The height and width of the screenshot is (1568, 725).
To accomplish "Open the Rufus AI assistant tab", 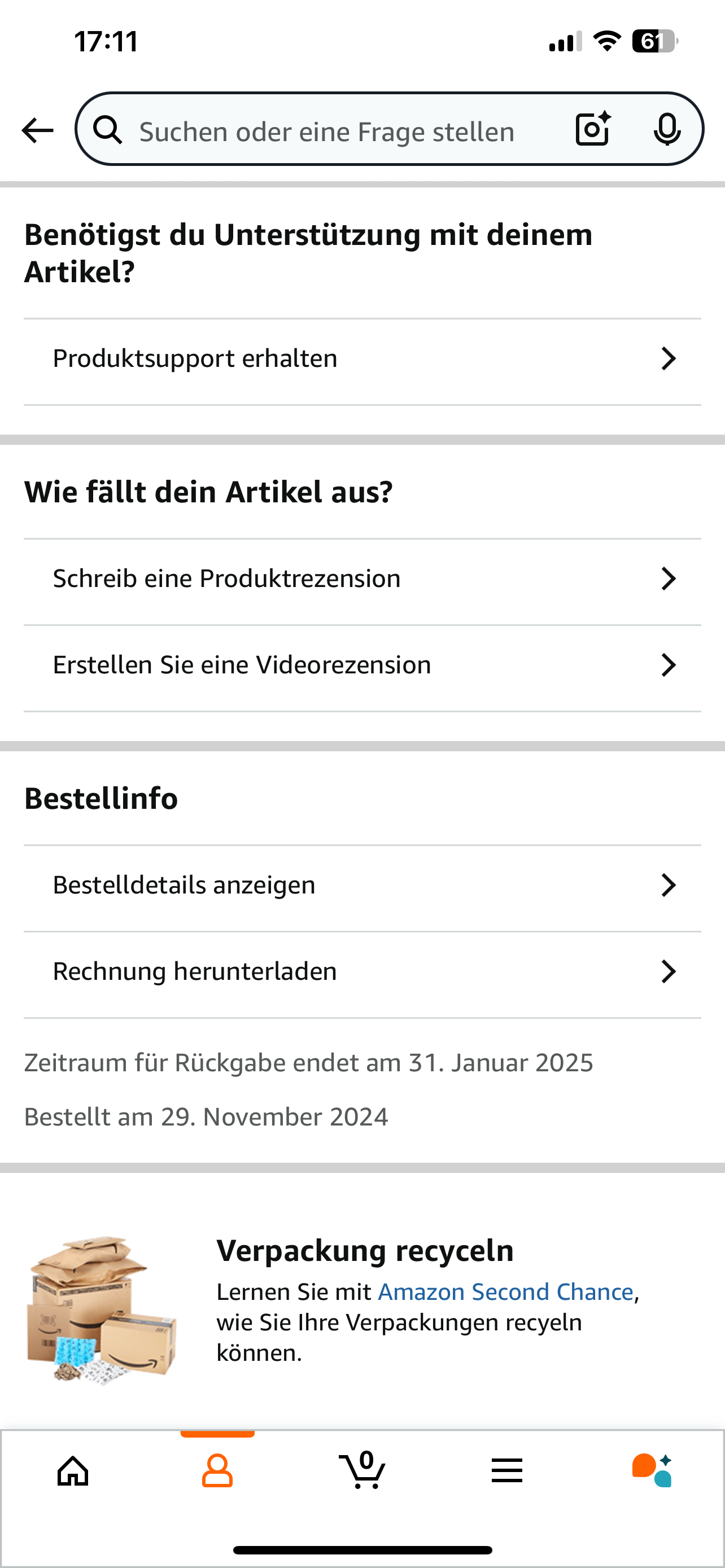I will 652,1470.
